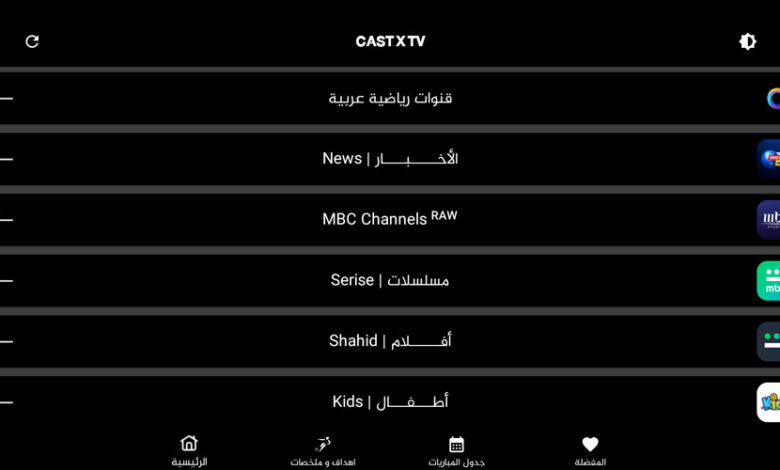Open Serise مسلسلات category

390,280
